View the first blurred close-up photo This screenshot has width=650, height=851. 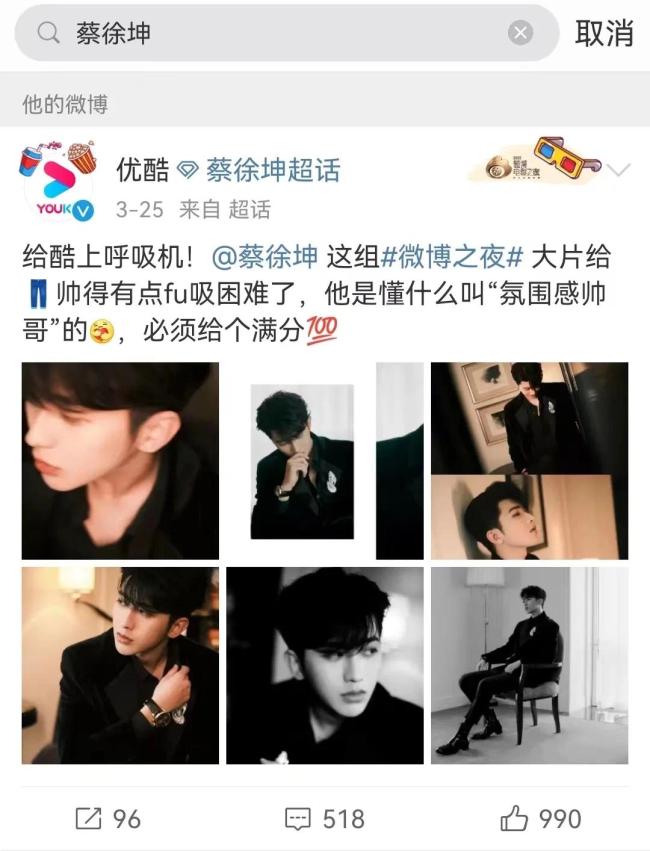[x=120, y=460]
